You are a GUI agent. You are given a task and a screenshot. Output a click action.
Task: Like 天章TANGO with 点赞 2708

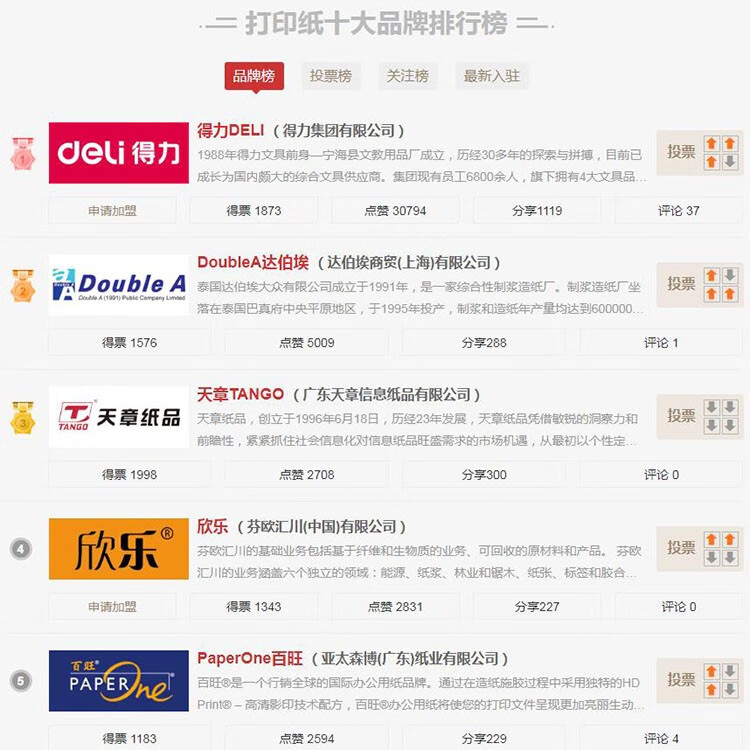point(306,474)
